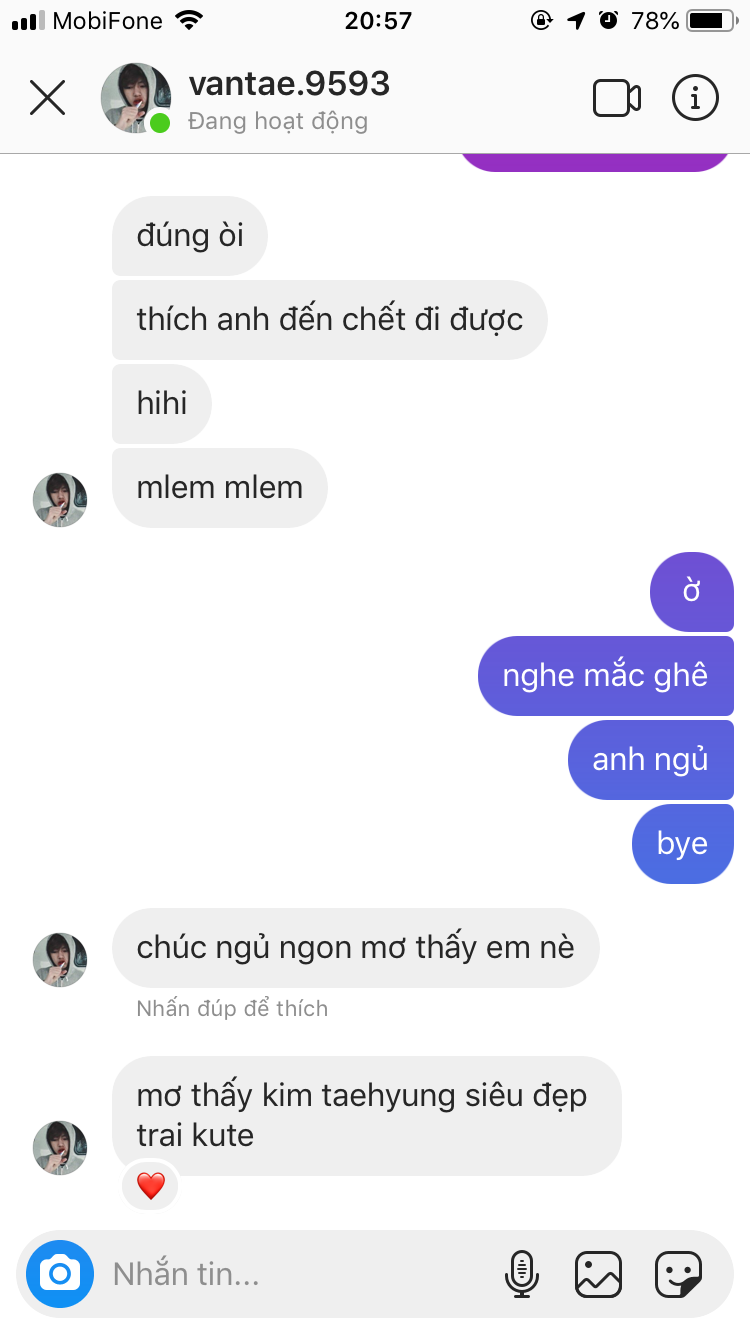
Task: Tap the avatar beside 'mlem mlem'
Action: click(x=60, y=500)
